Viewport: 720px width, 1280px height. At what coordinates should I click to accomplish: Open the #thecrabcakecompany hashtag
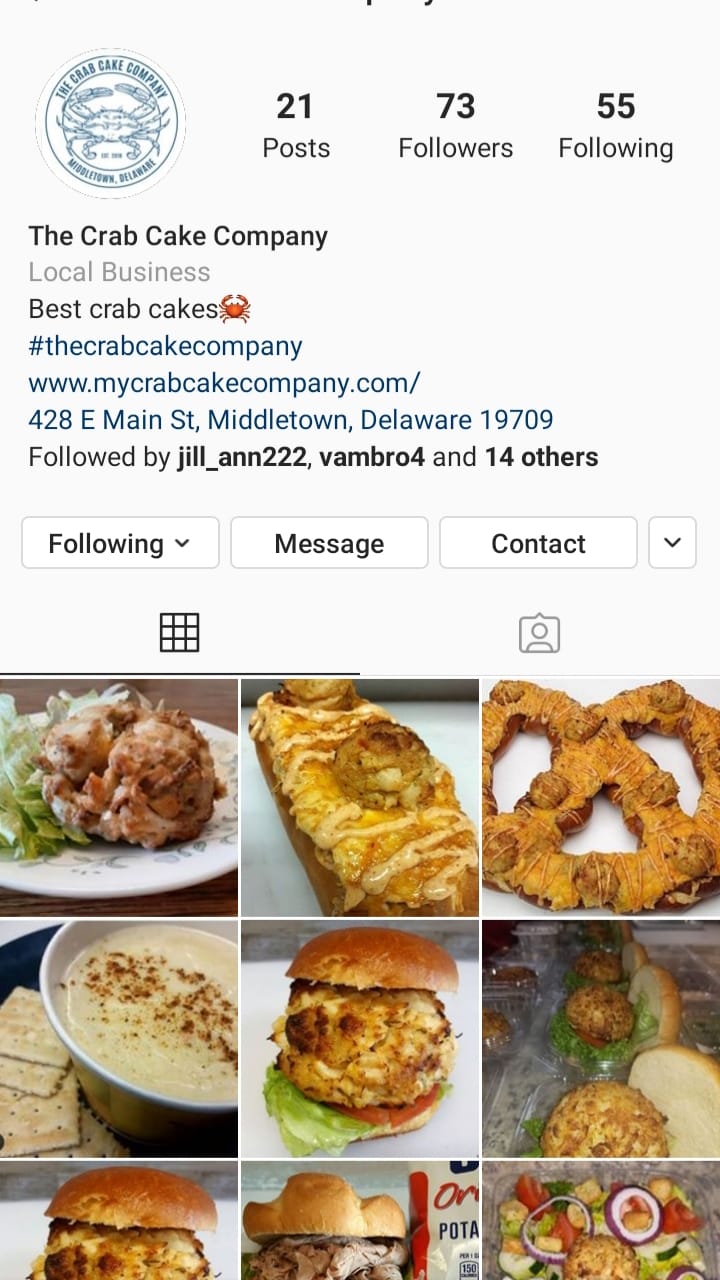click(165, 346)
